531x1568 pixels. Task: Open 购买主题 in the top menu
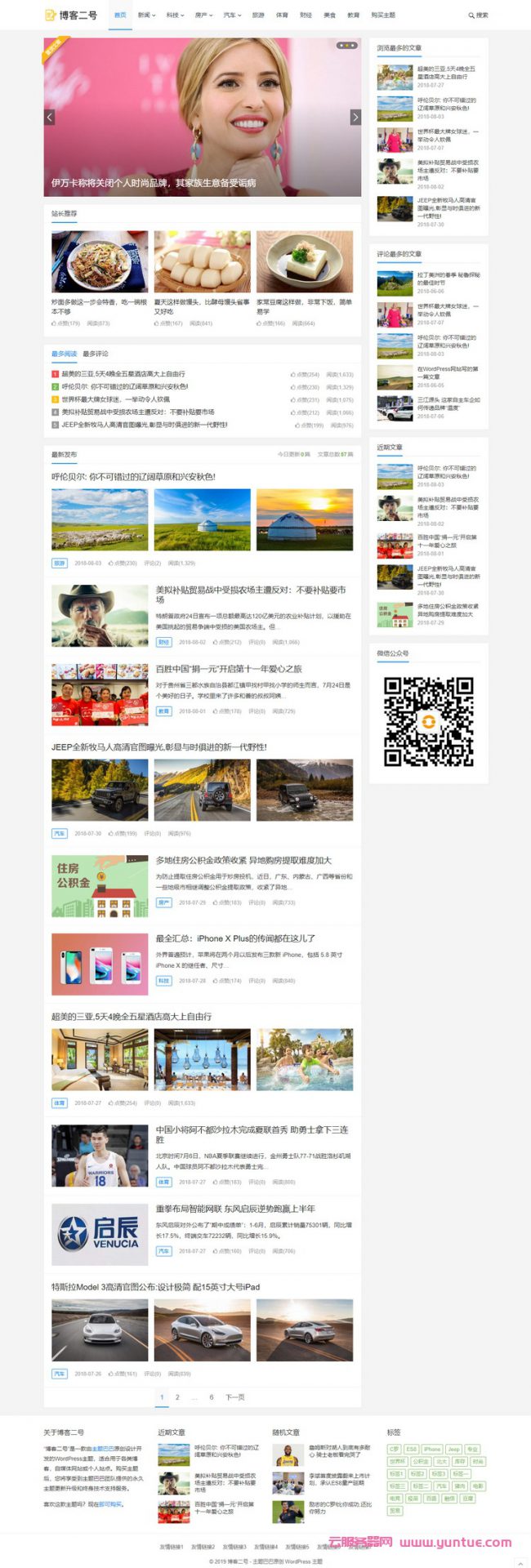383,15
